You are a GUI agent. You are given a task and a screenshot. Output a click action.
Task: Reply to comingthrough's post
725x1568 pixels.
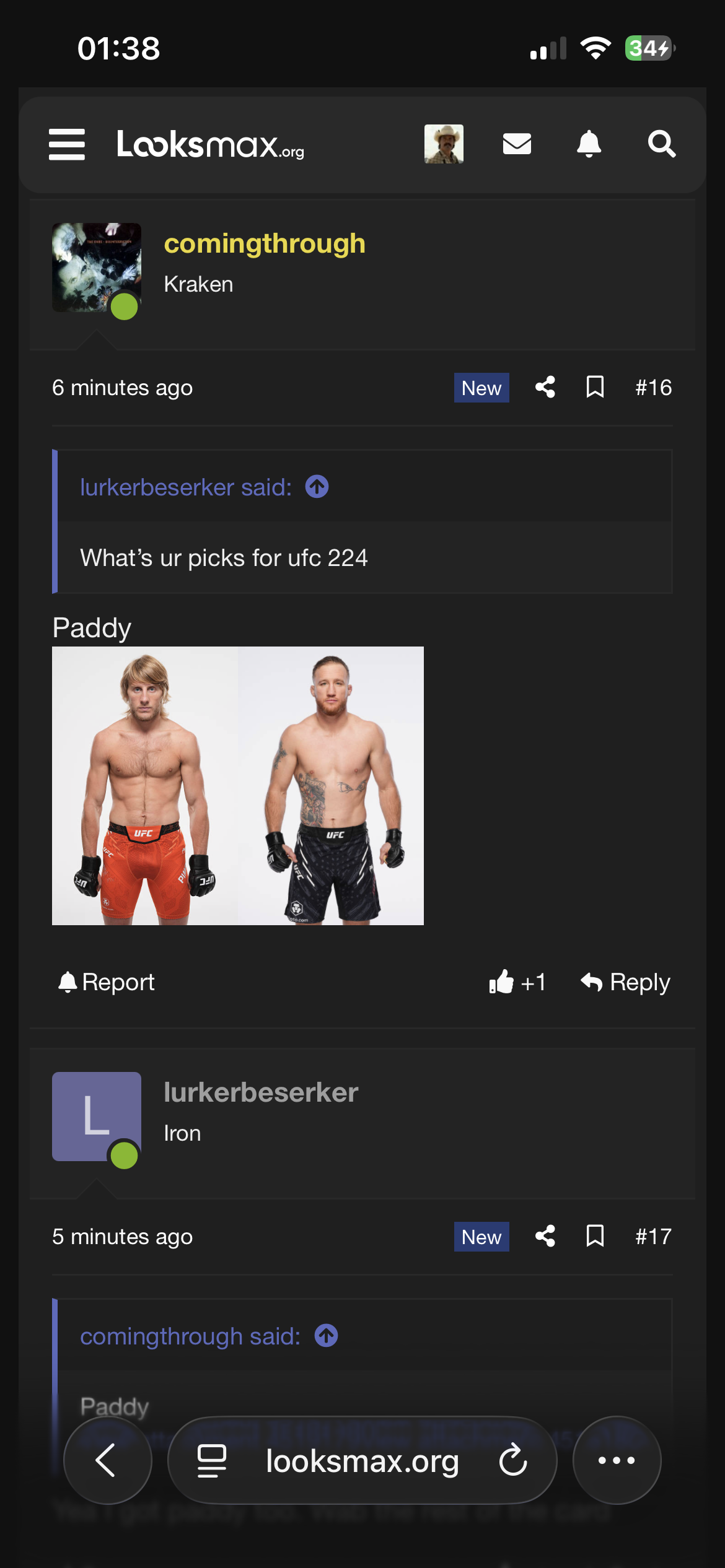coord(626,982)
